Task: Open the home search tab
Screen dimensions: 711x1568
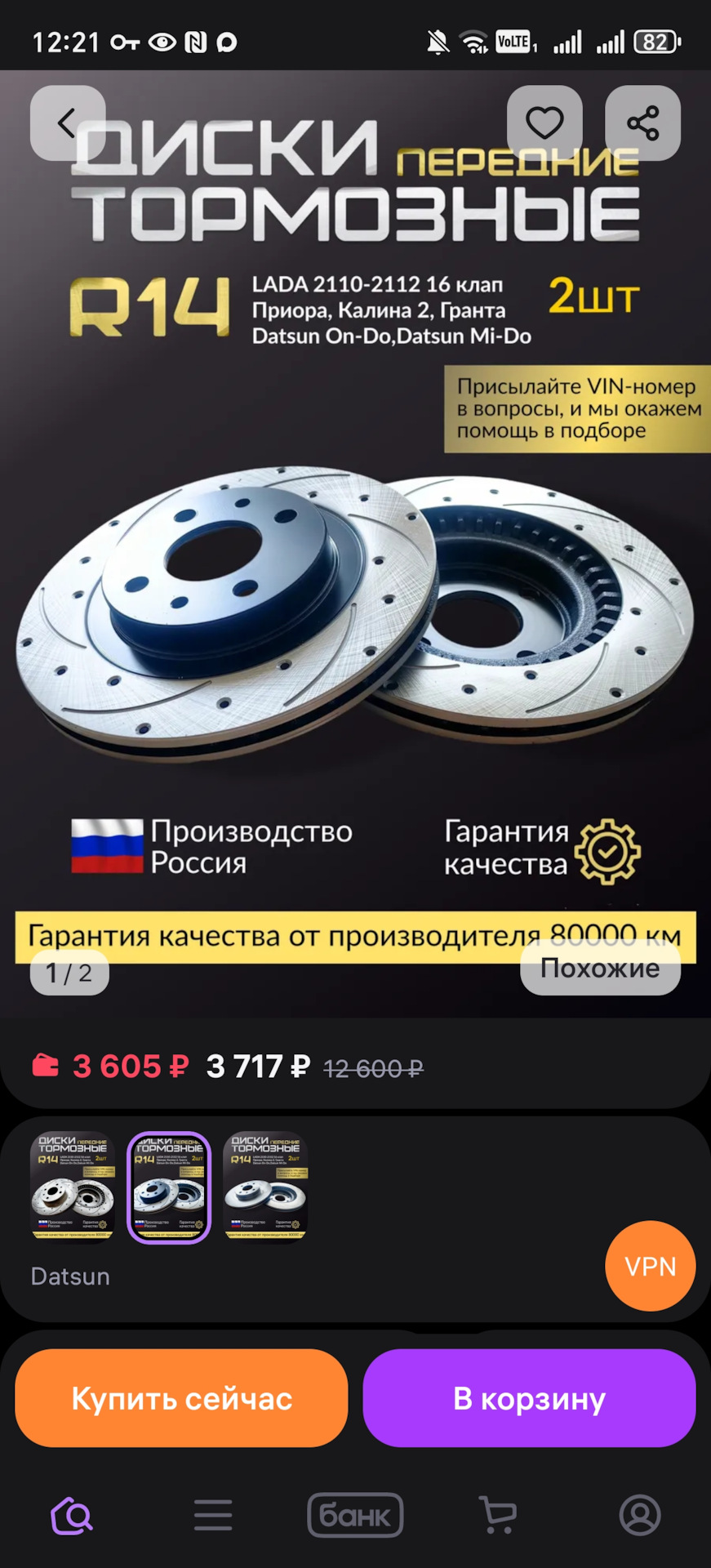Action: (72, 1516)
